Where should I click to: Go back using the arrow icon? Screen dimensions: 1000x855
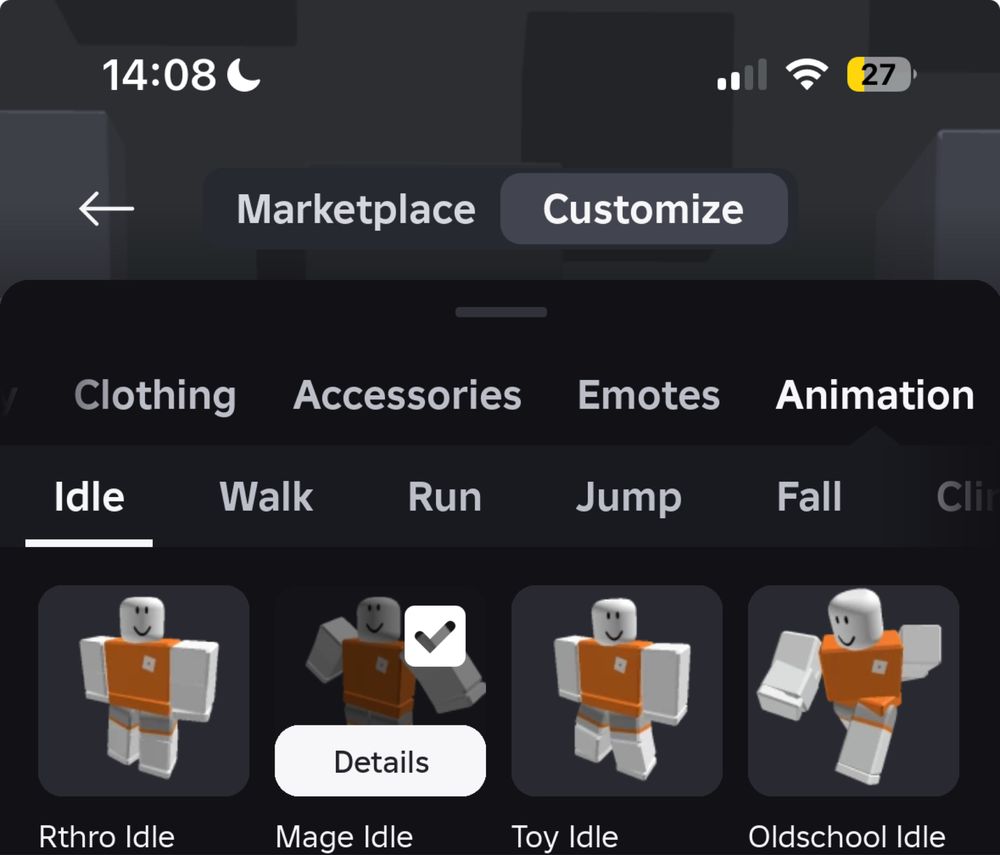point(106,209)
